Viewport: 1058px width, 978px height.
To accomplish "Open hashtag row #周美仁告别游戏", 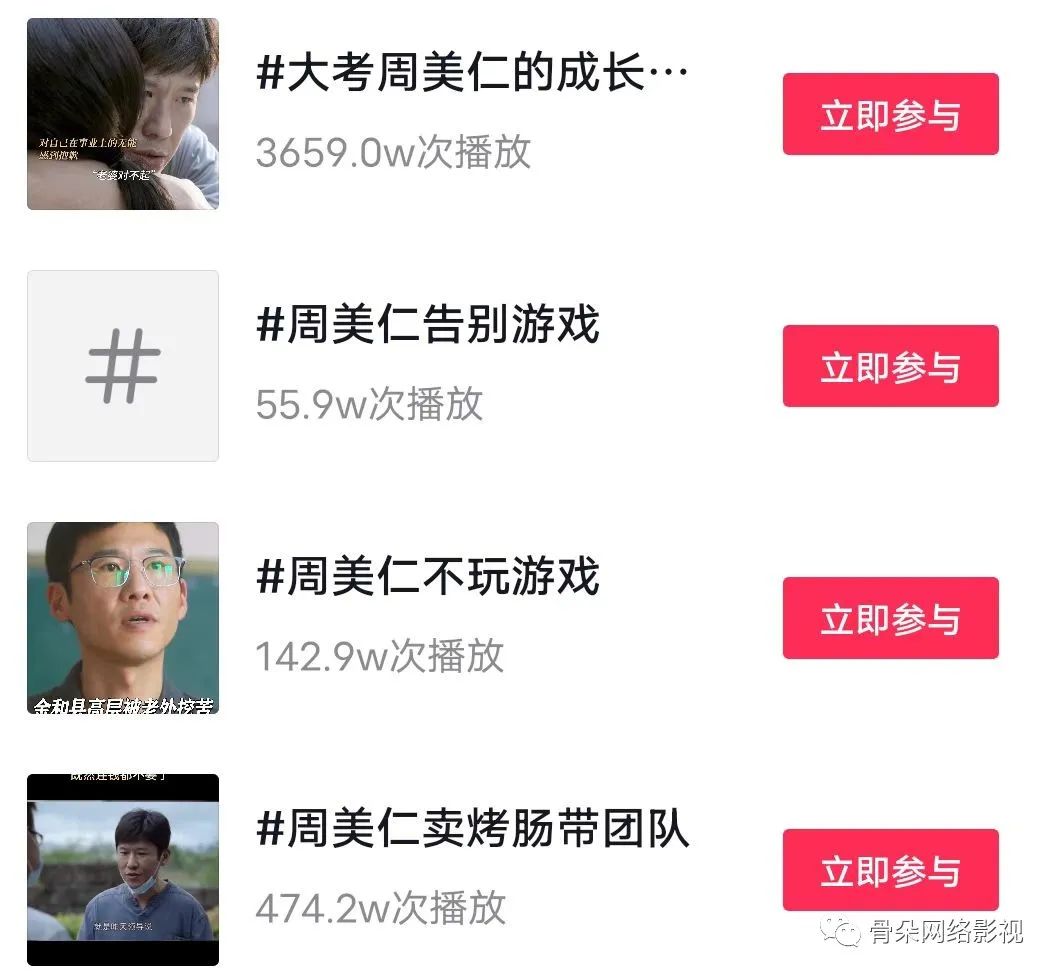I will [428, 327].
